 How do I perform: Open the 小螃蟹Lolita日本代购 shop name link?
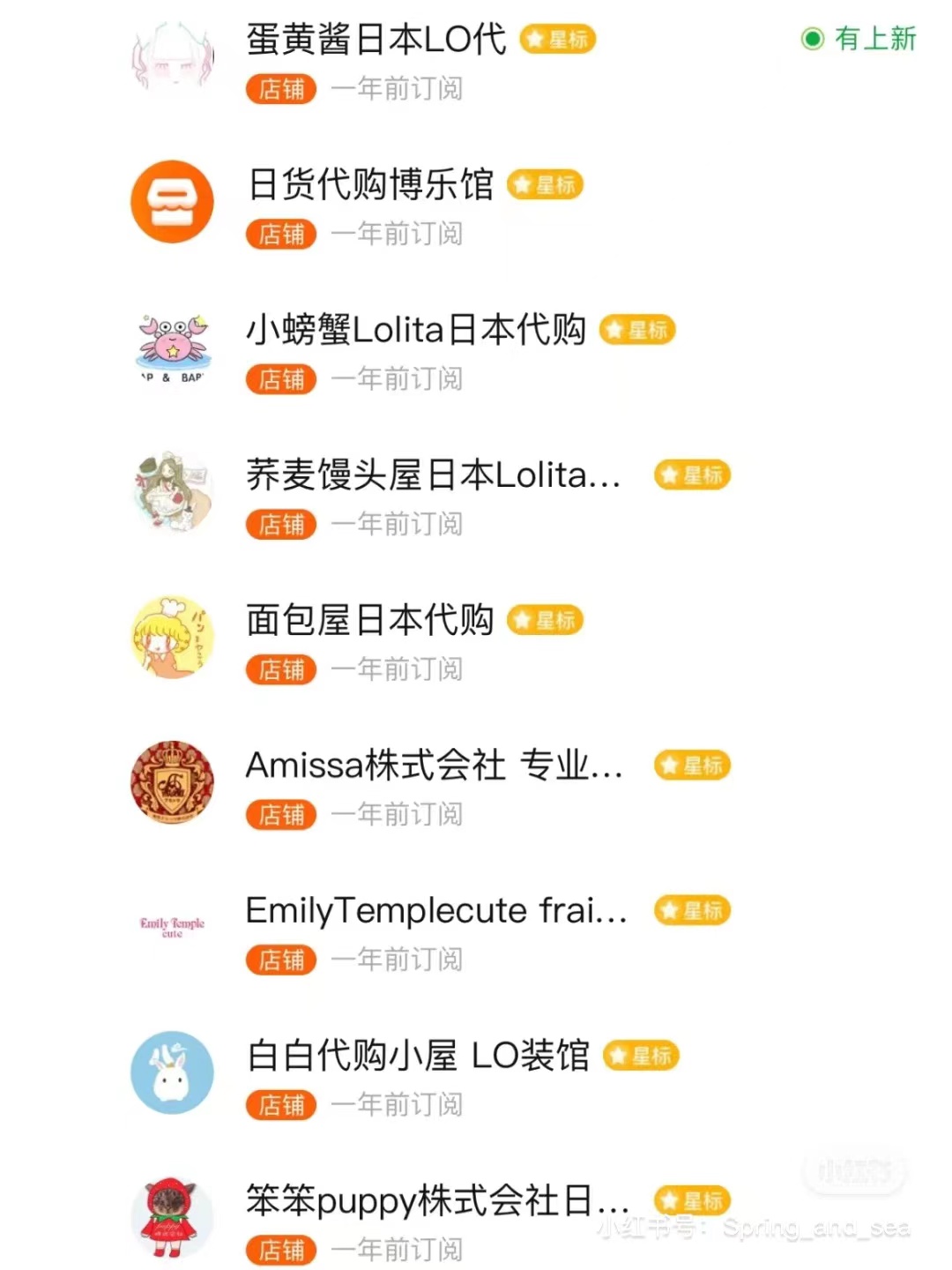pyautogui.click(x=414, y=329)
